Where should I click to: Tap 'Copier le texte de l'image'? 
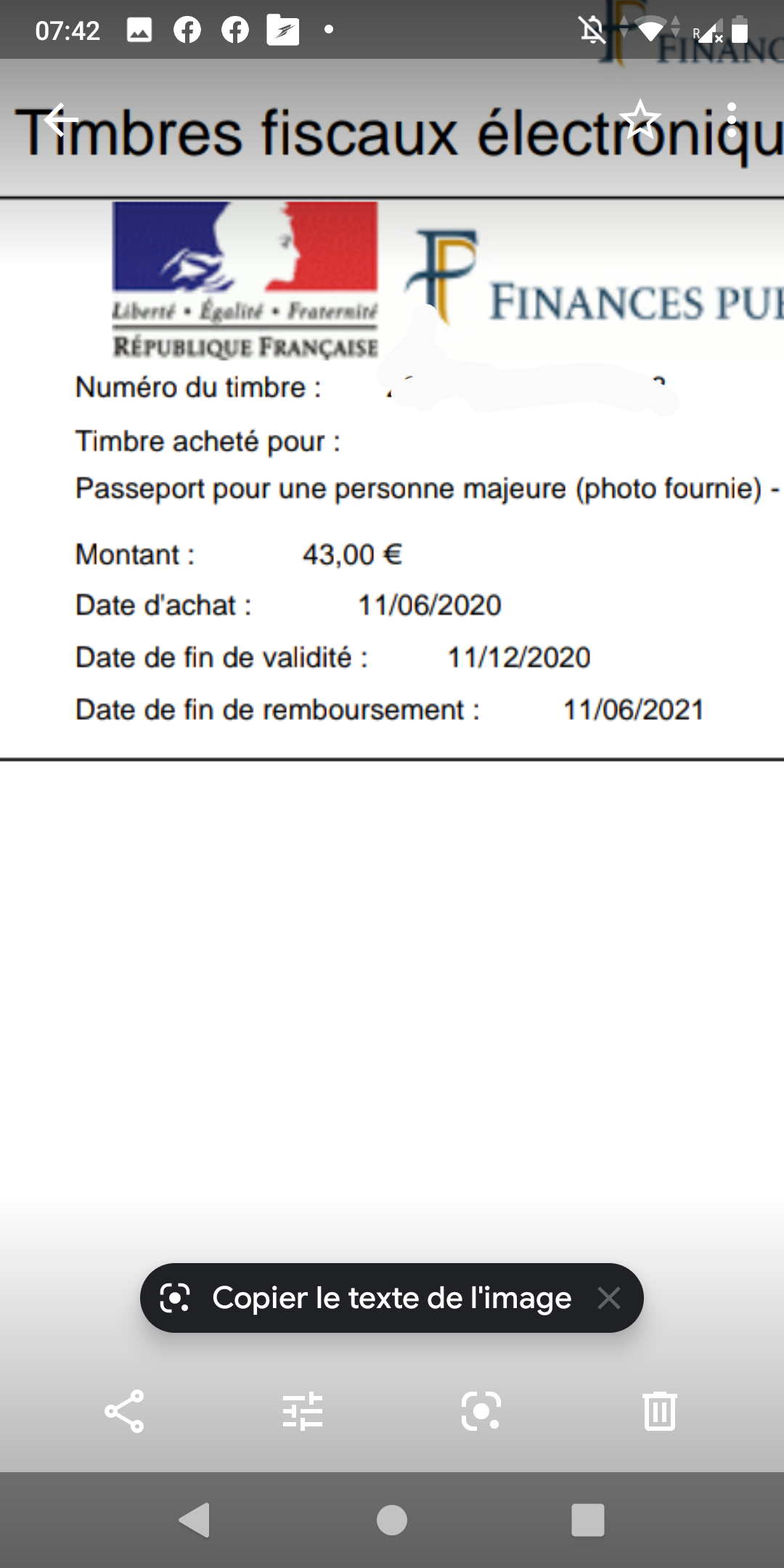click(392, 1298)
